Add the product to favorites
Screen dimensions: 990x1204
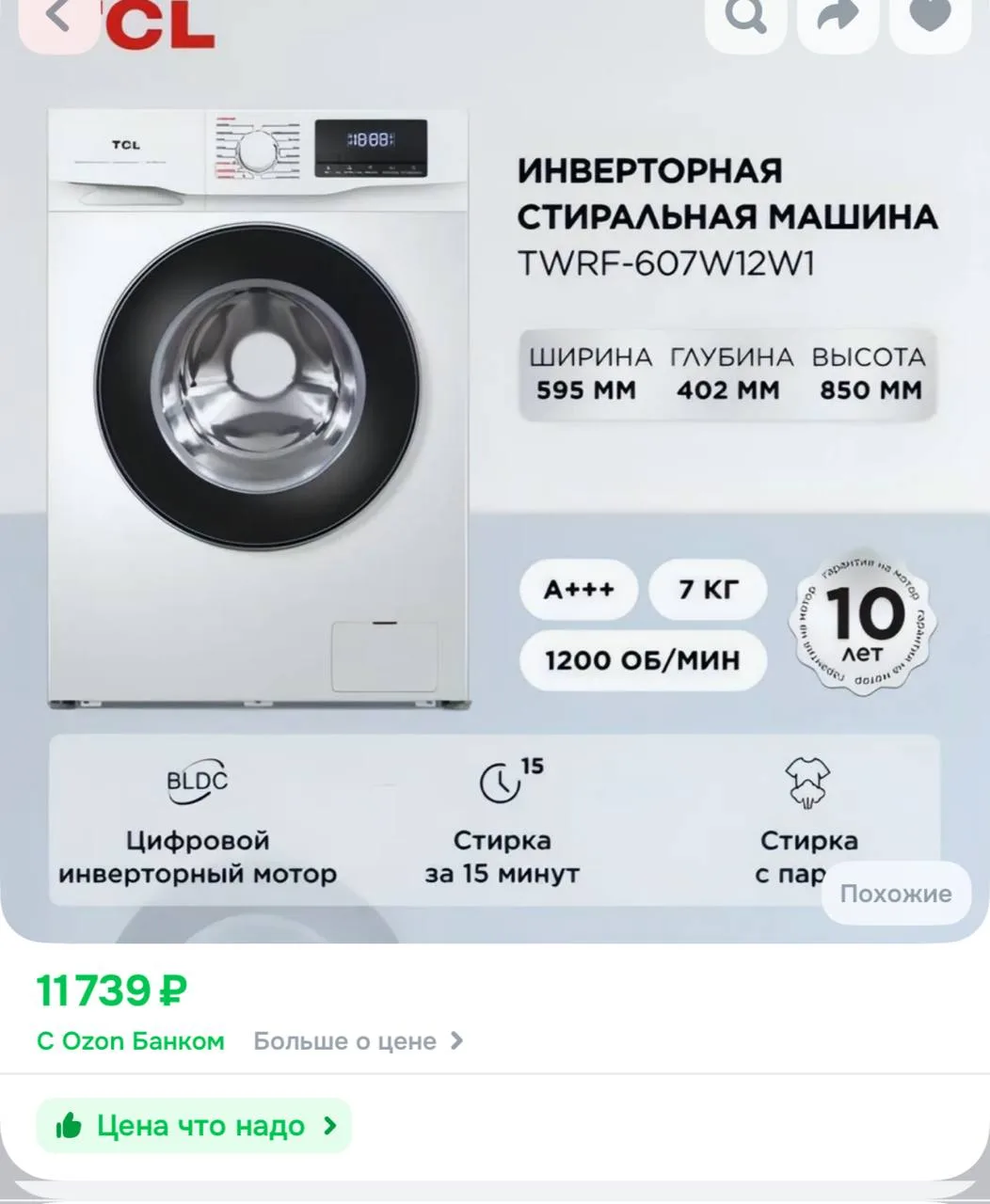click(x=929, y=17)
